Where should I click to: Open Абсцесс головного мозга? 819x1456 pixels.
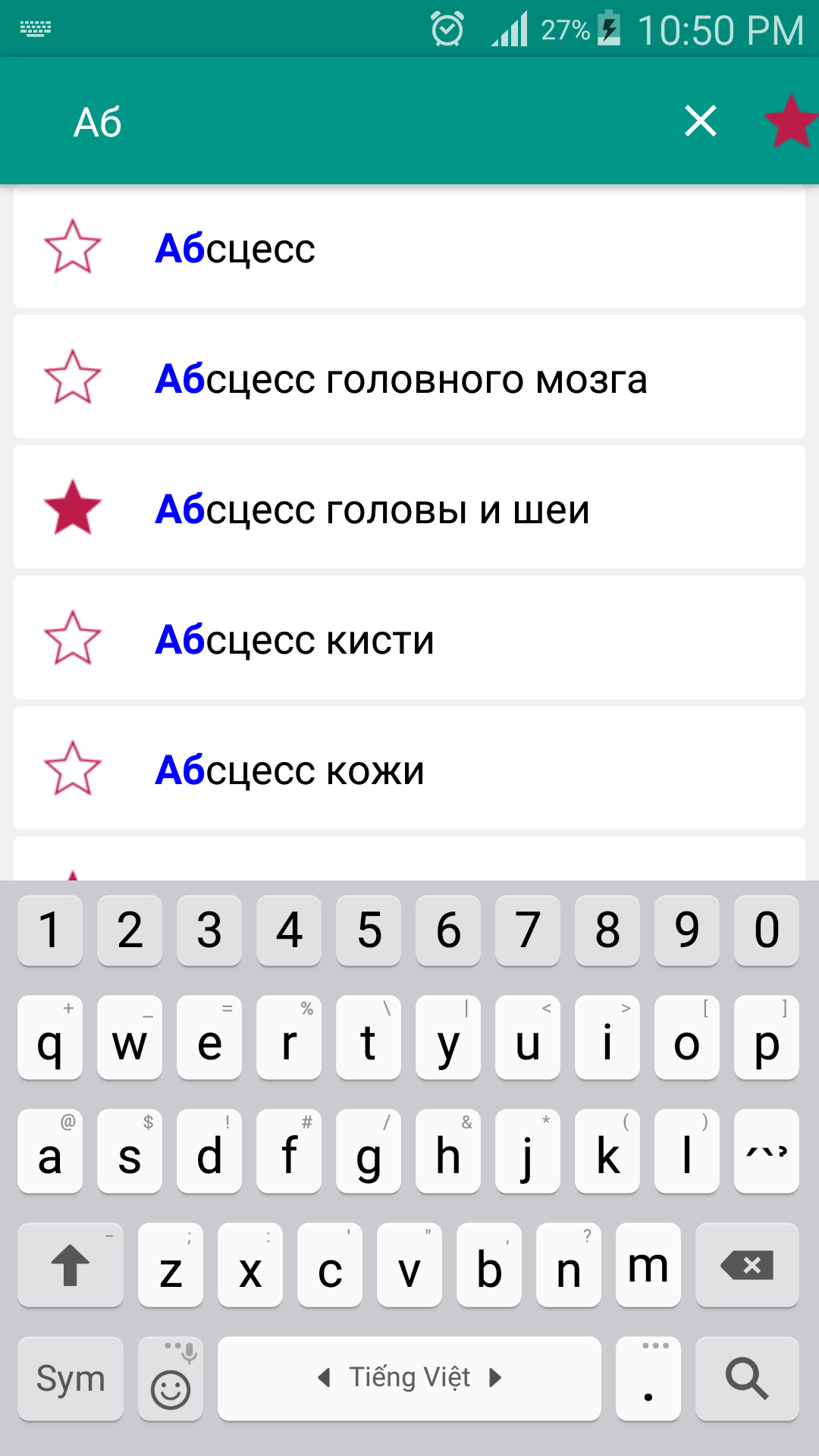[455, 379]
